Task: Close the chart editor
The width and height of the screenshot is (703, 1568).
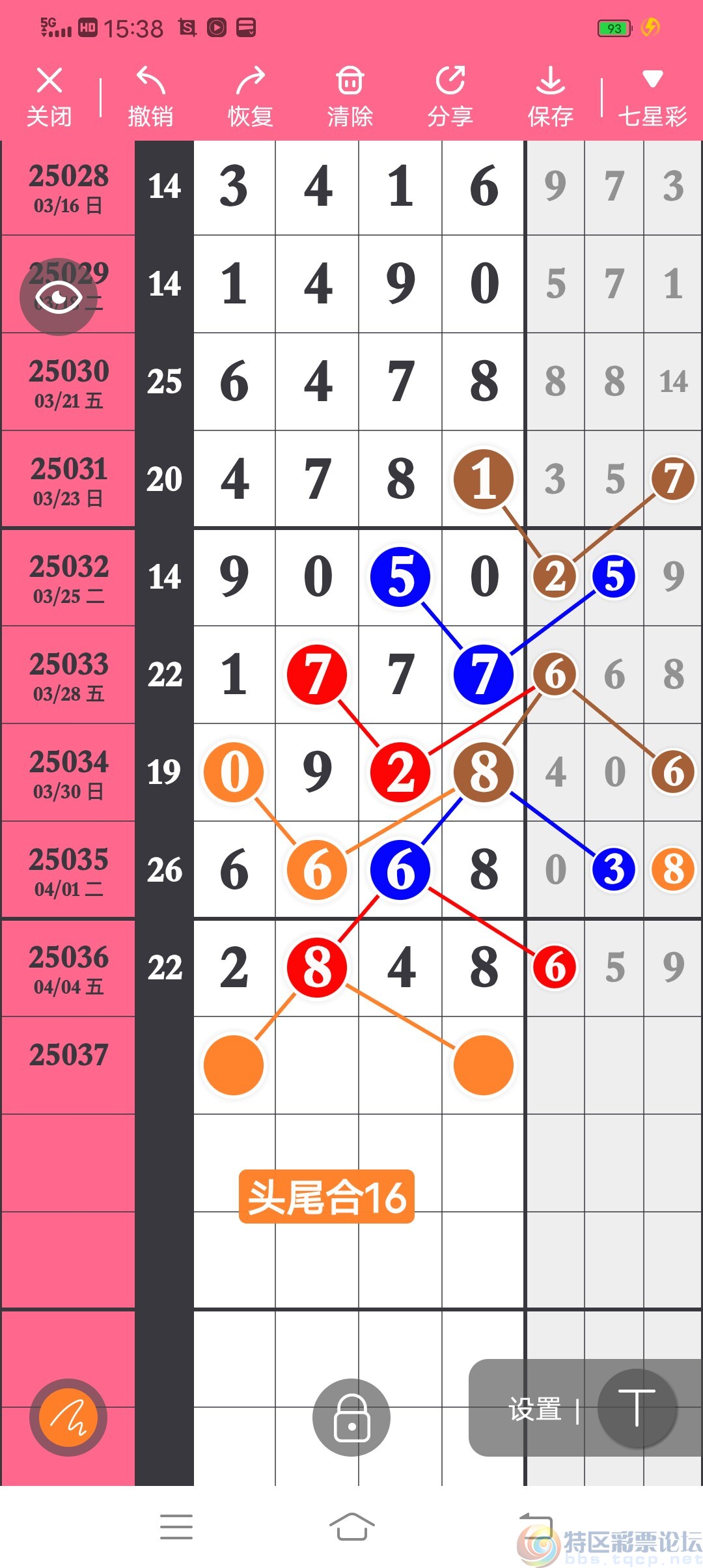Action: (x=49, y=96)
